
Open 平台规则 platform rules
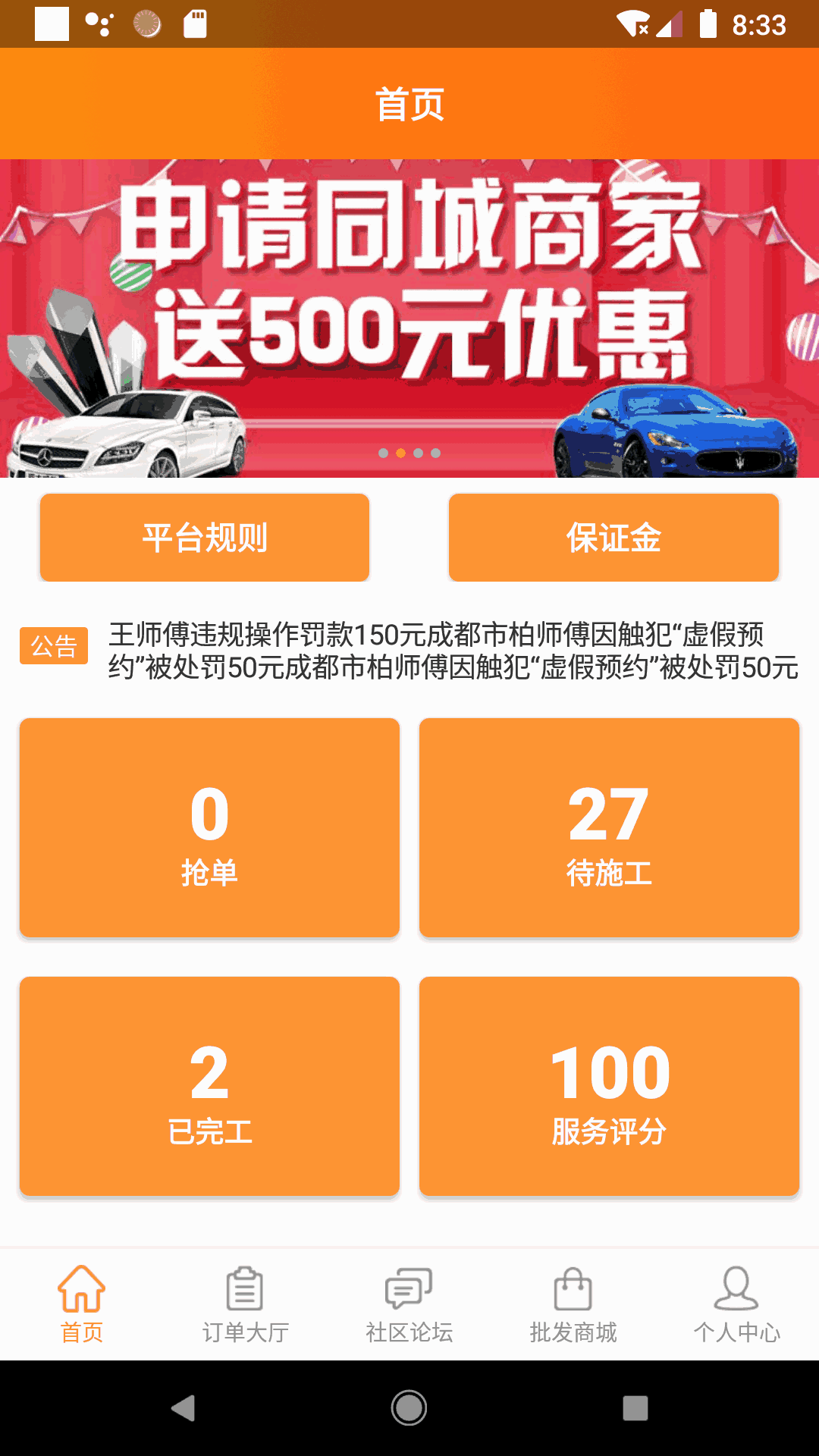pyautogui.click(x=205, y=538)
